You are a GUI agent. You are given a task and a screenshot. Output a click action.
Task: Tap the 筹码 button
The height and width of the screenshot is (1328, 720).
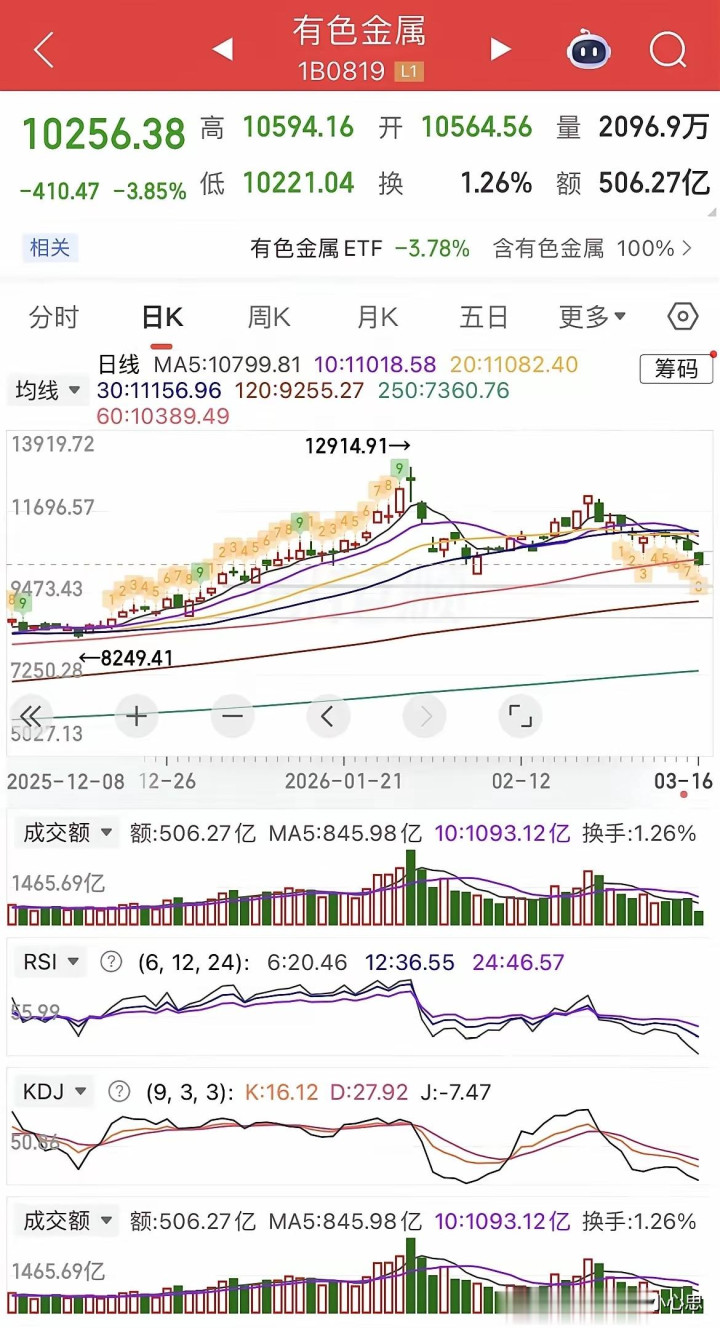[676, 369]
